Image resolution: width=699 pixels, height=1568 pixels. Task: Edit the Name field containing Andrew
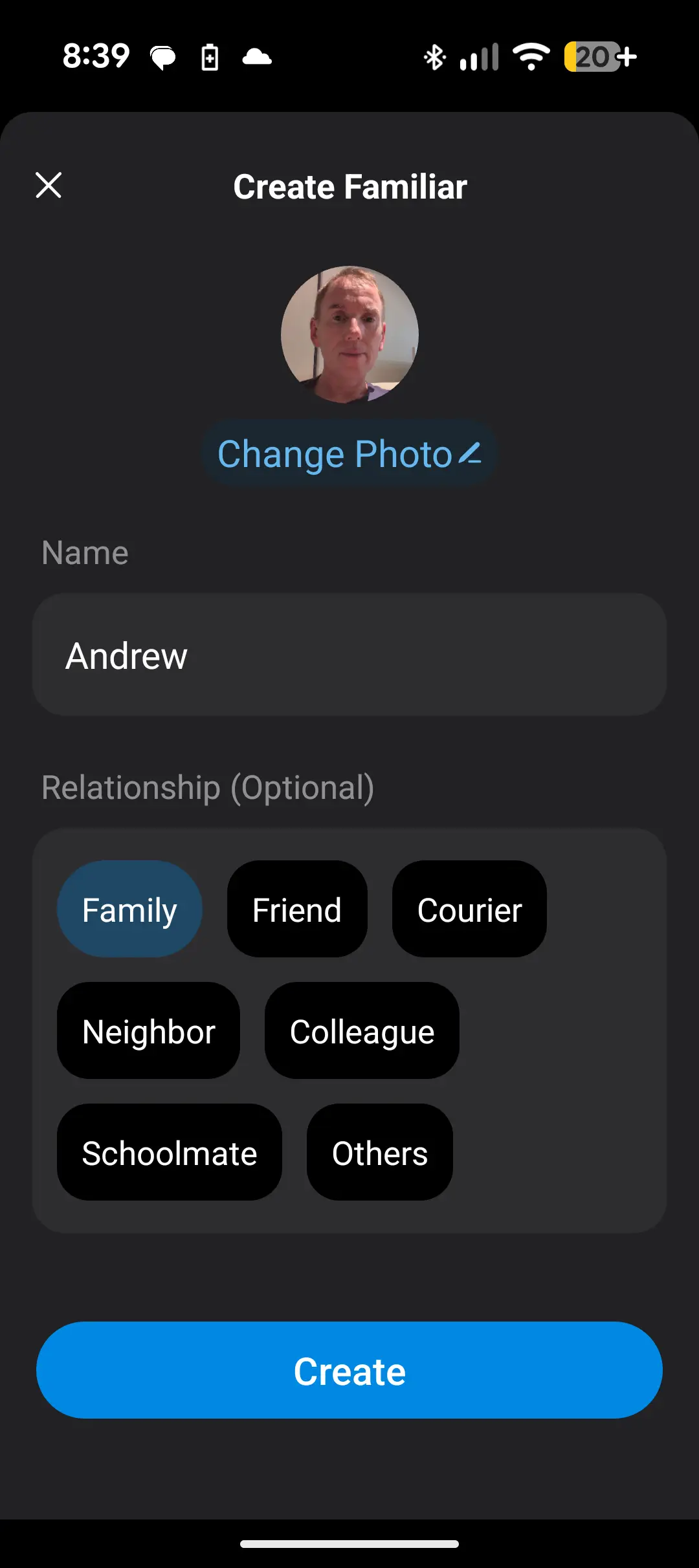(x=349, y=655)
